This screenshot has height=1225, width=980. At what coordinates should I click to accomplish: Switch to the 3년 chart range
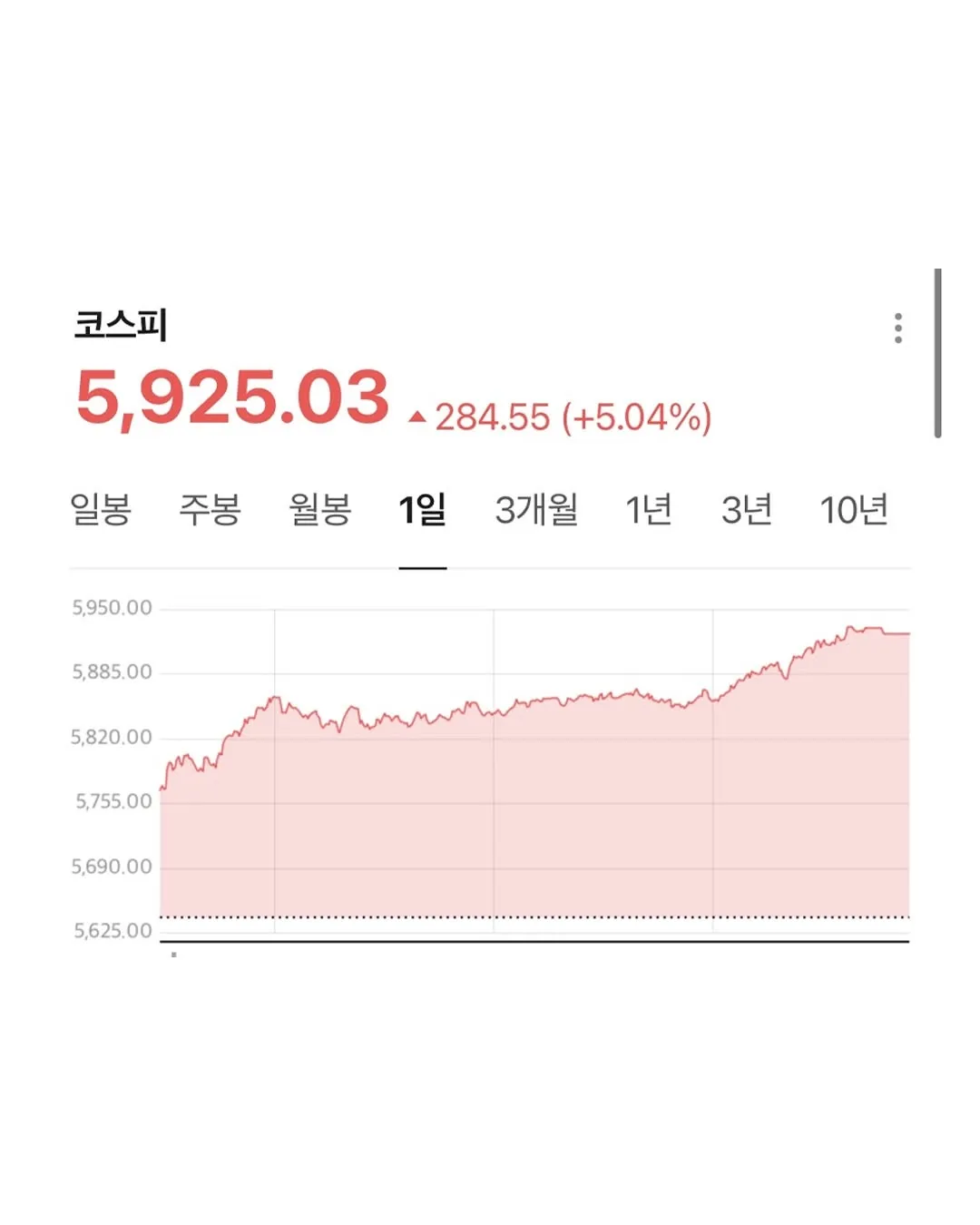[x=746, y=510]
